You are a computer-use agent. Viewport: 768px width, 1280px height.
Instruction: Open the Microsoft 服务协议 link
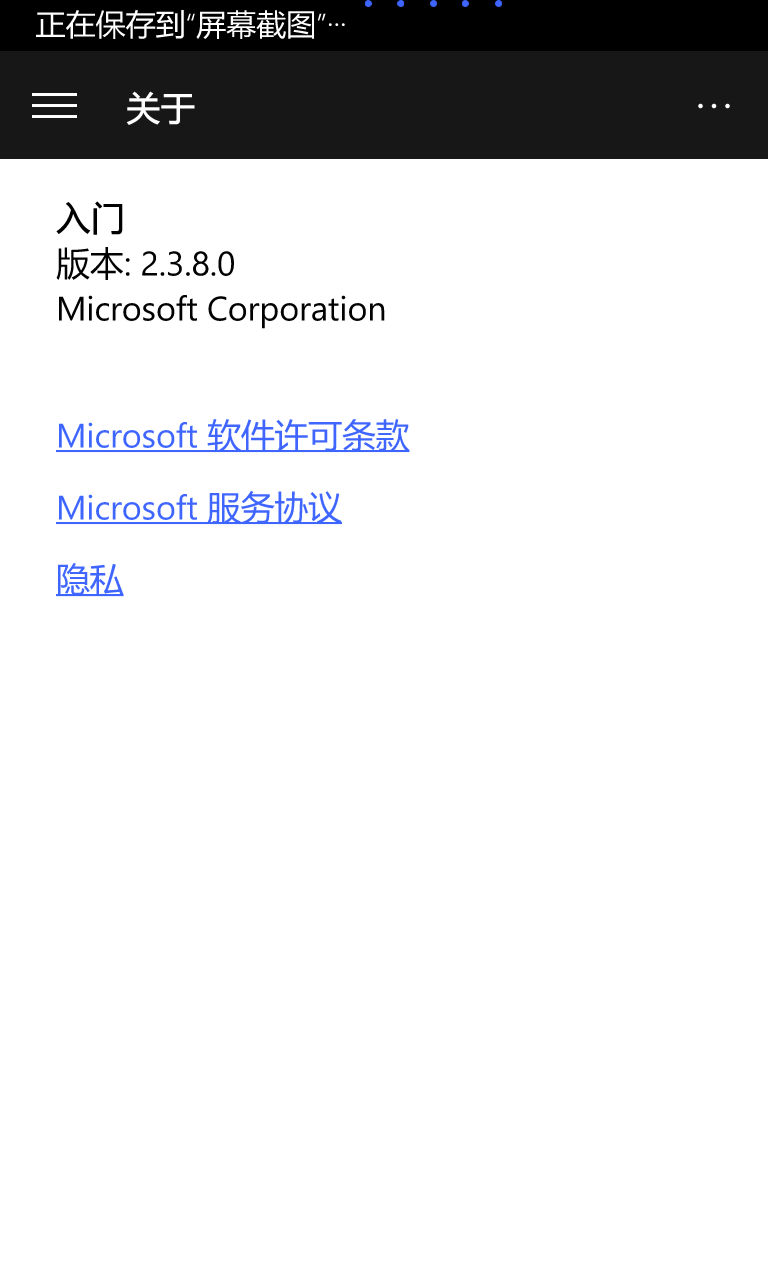199,508
